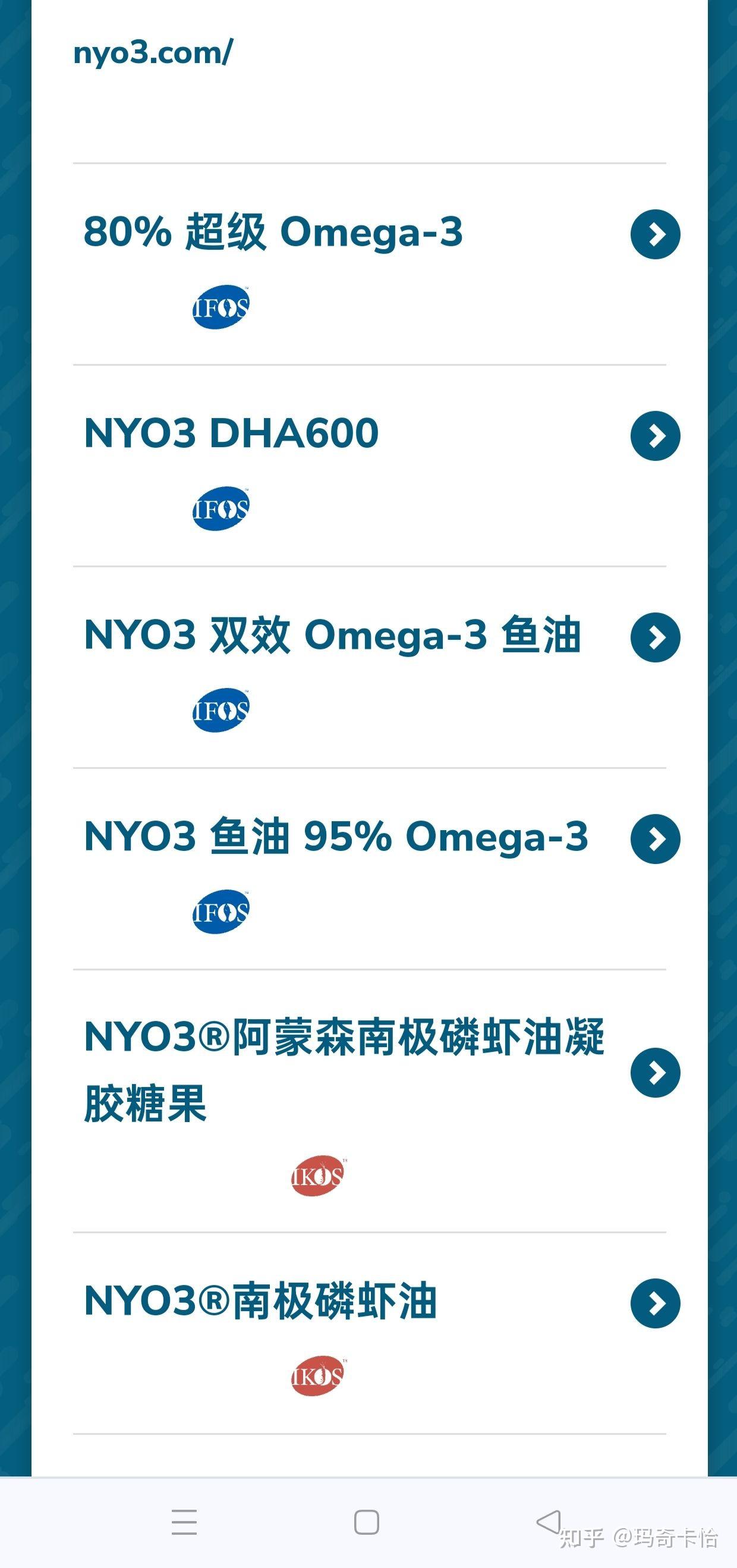The image size is (737, 1568).
Task: Click the chevron arrow beside NYO3 DHA600
Action: pyautogui.click(x=656, y=436)
